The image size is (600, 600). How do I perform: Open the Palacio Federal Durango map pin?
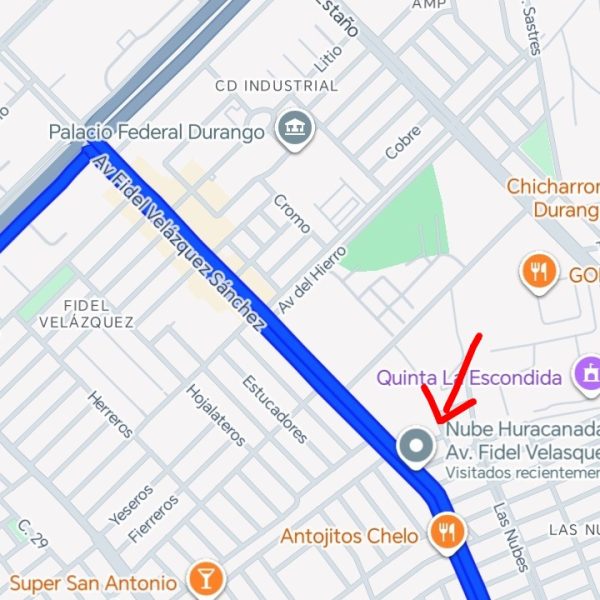pos(295,130)
